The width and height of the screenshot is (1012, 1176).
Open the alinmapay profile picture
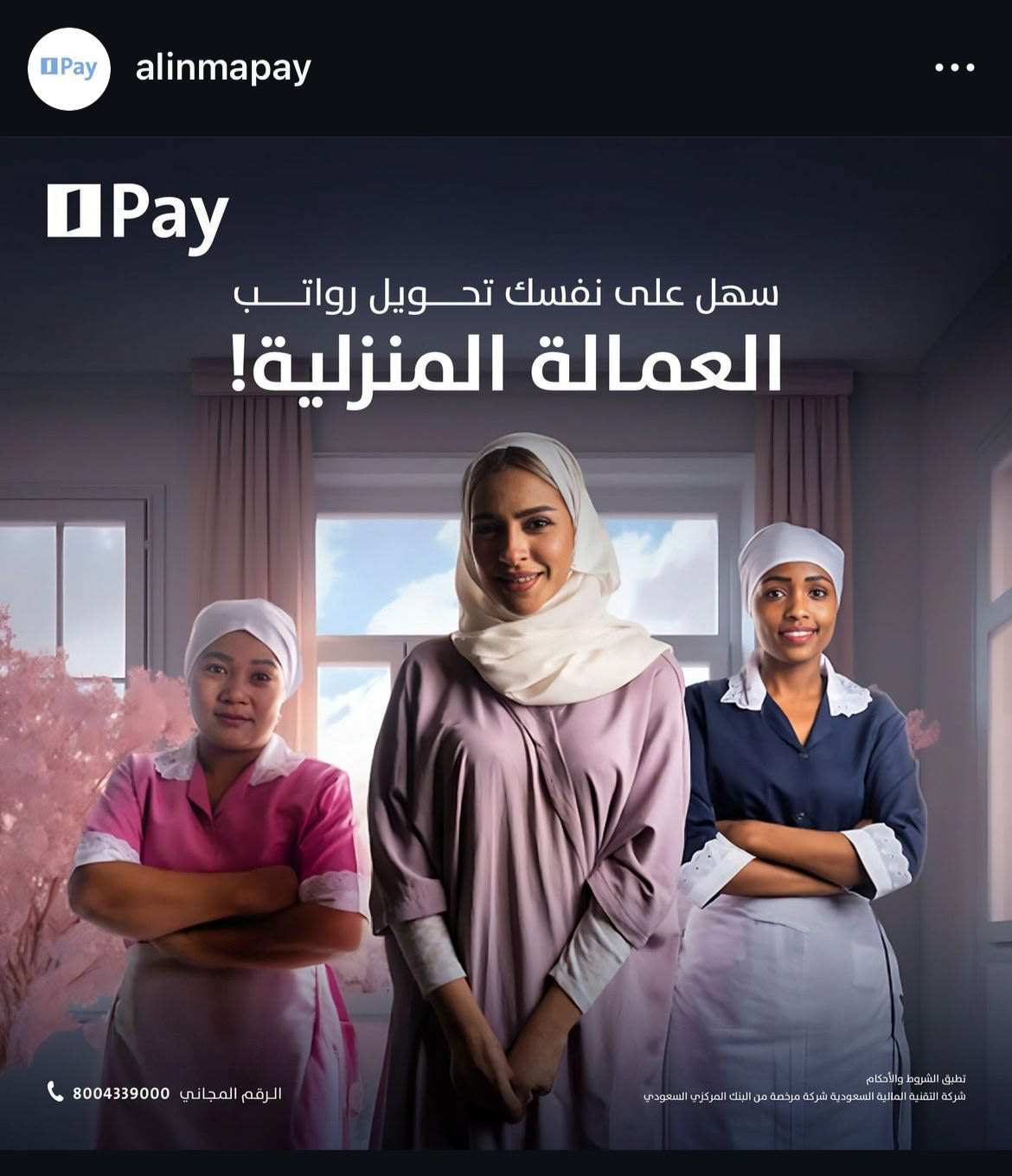click(69, 68)
